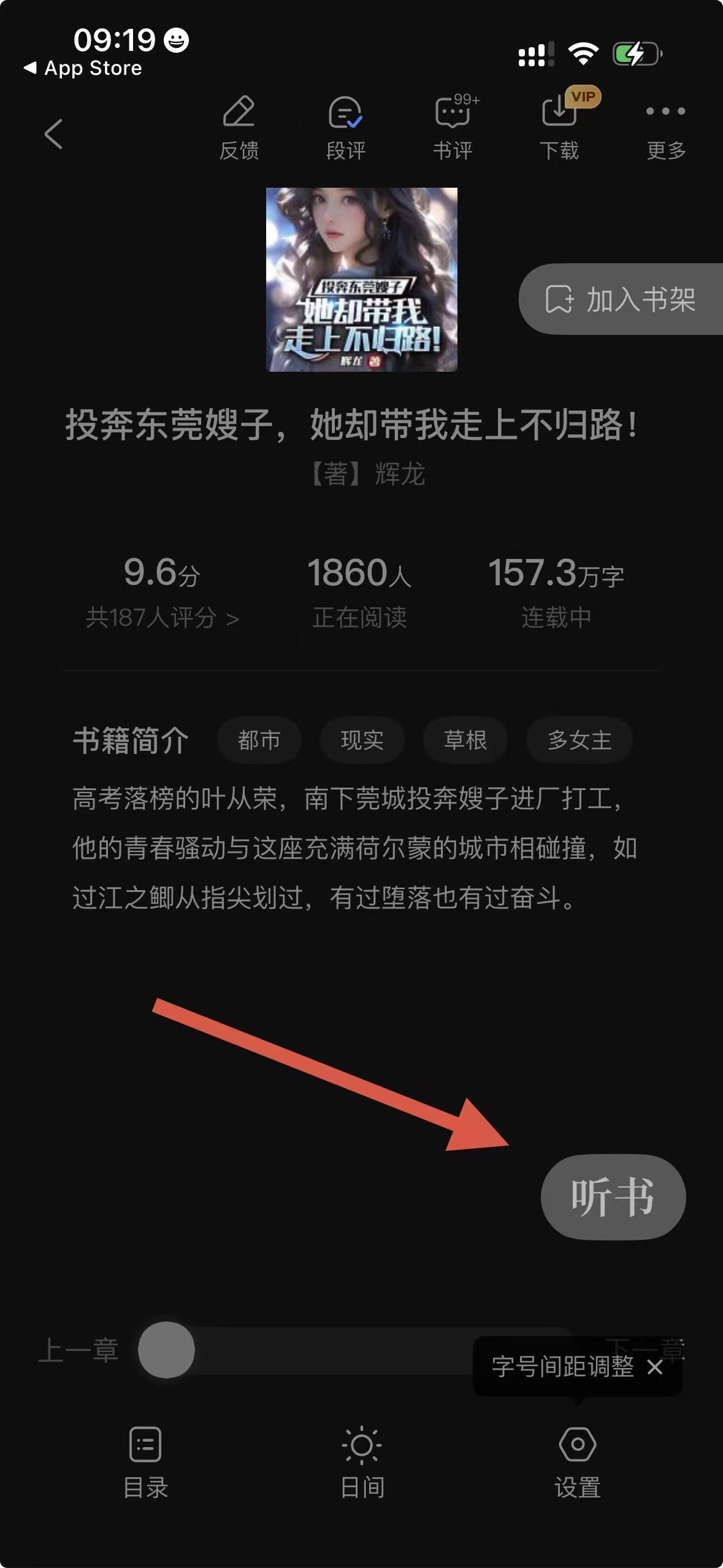Select the 多女主 tag chip
The image size is (723, 1568).
(x=580, y=740)
